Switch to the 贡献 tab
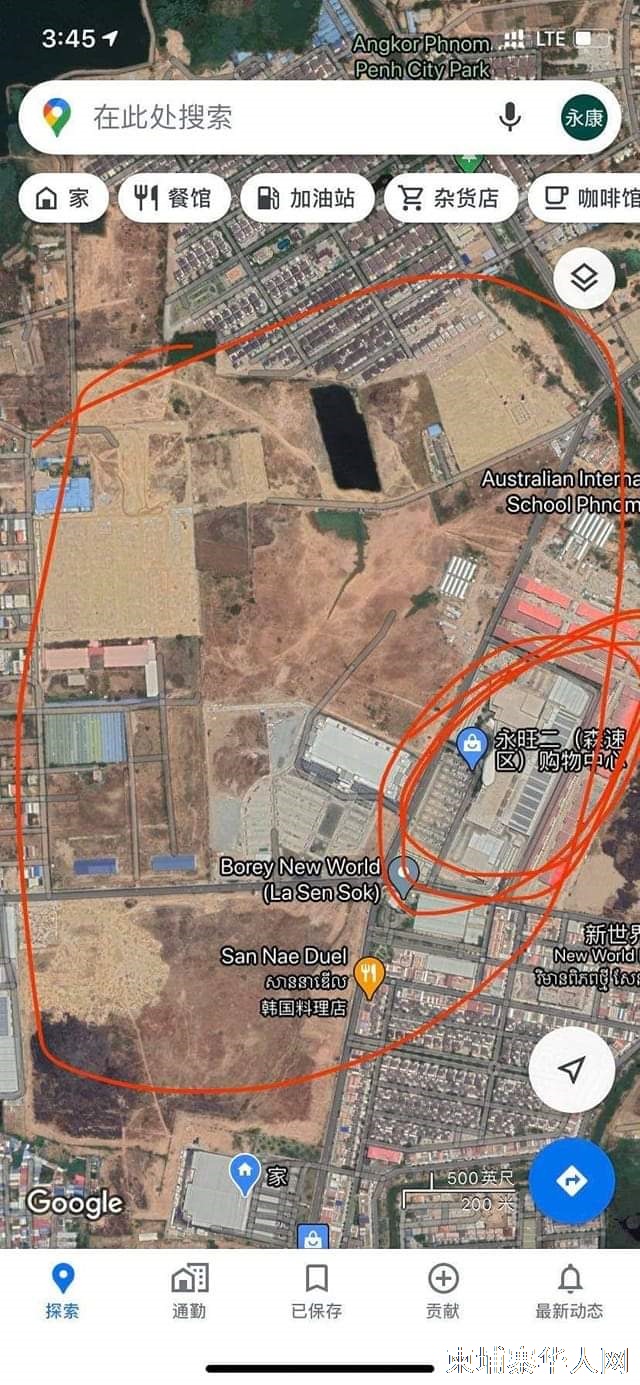The width and height of the screenshot is (640, 1385). coord(443,1291)
